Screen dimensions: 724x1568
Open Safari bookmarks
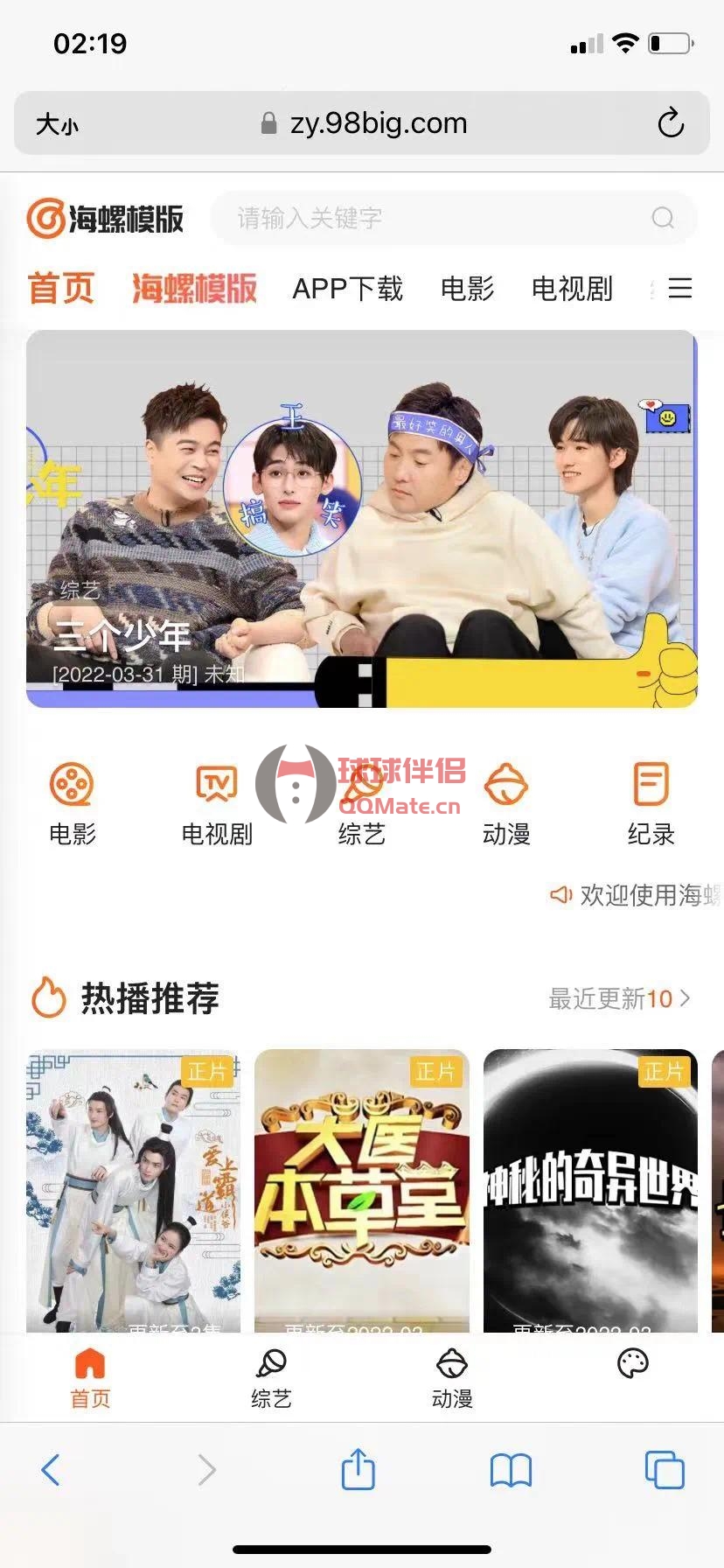(x=511, y=1470)
